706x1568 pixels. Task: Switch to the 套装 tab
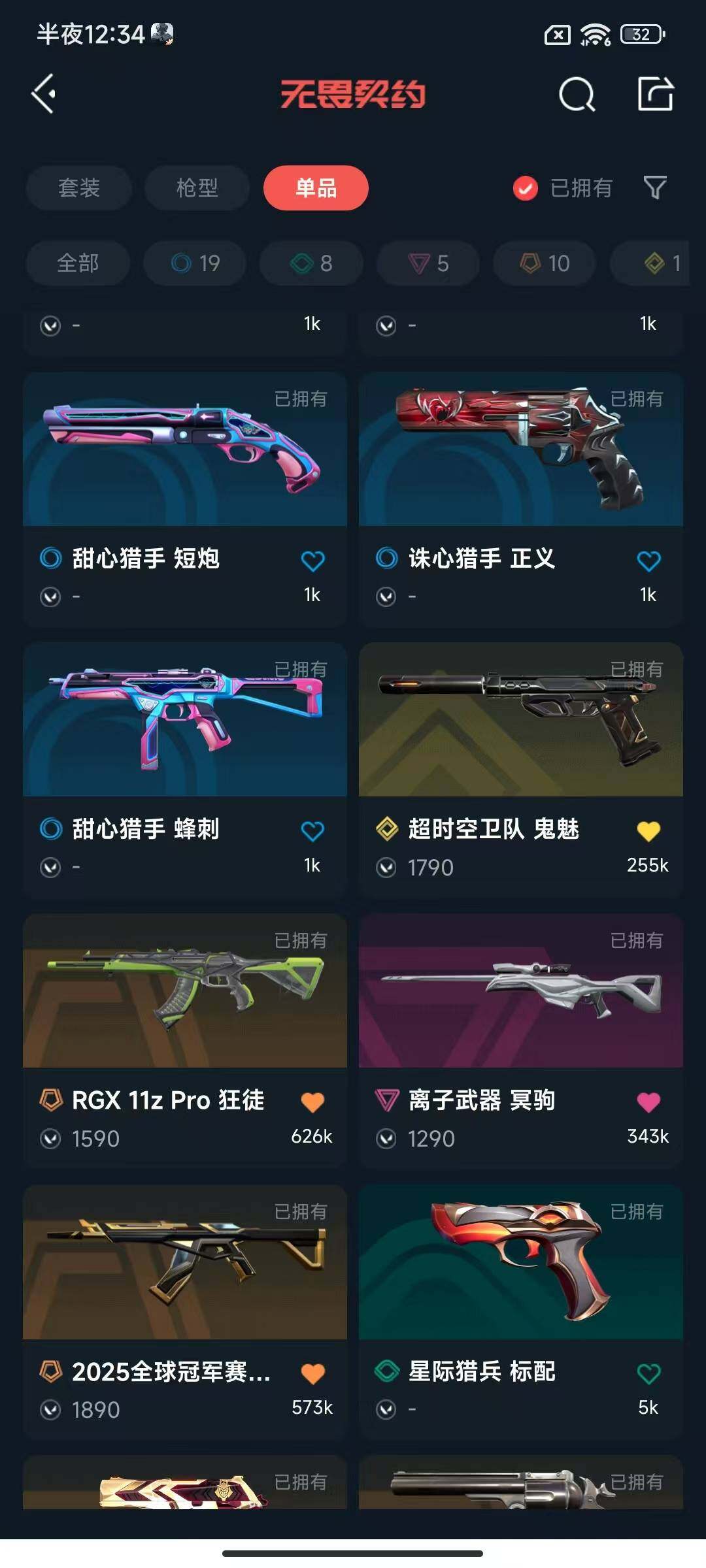click(79, 188)
